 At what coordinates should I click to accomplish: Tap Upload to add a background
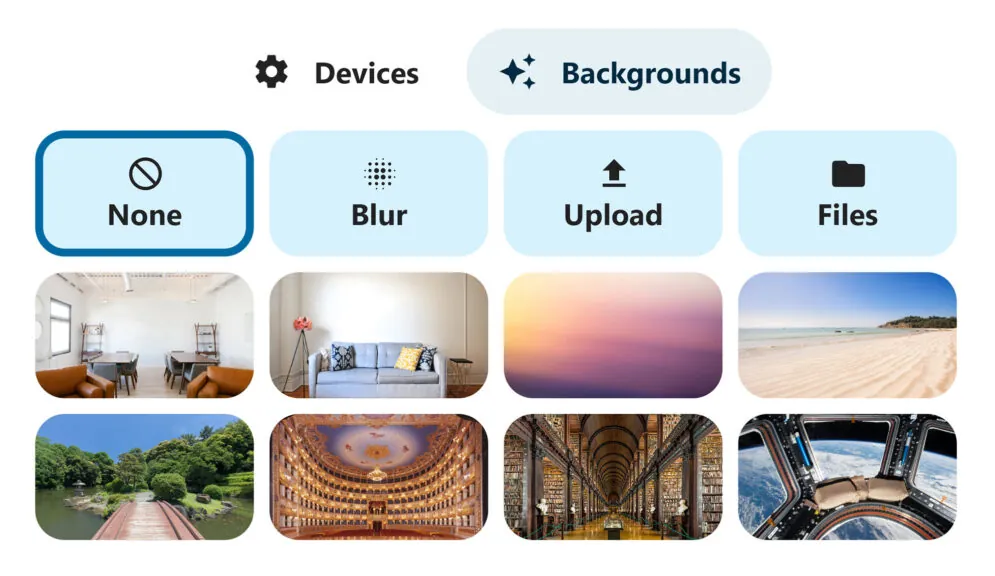tap(613, 193)
